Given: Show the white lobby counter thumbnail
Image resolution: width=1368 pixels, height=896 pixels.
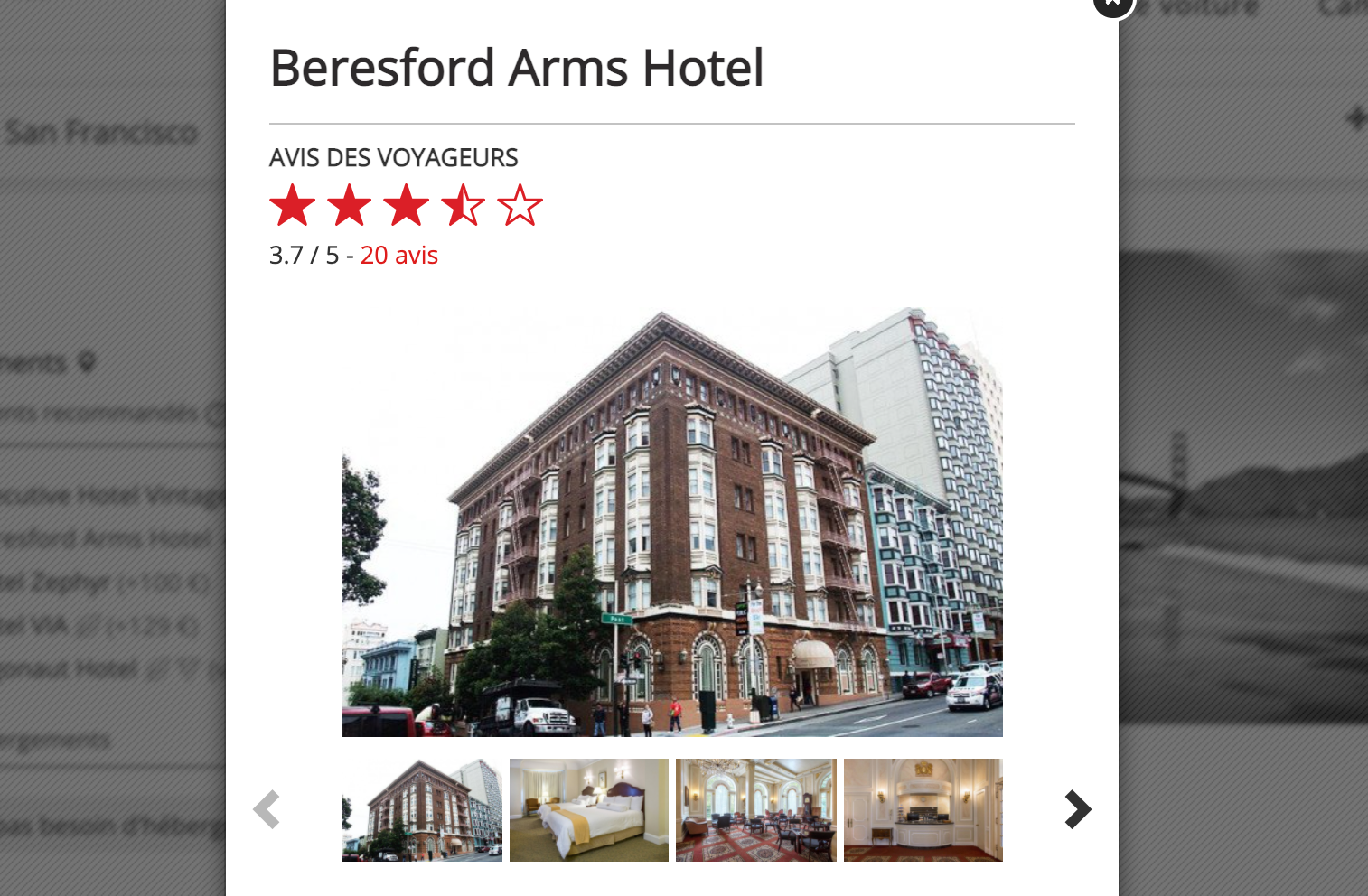Looking at the screenshot, I should click(x=923, y=809).
